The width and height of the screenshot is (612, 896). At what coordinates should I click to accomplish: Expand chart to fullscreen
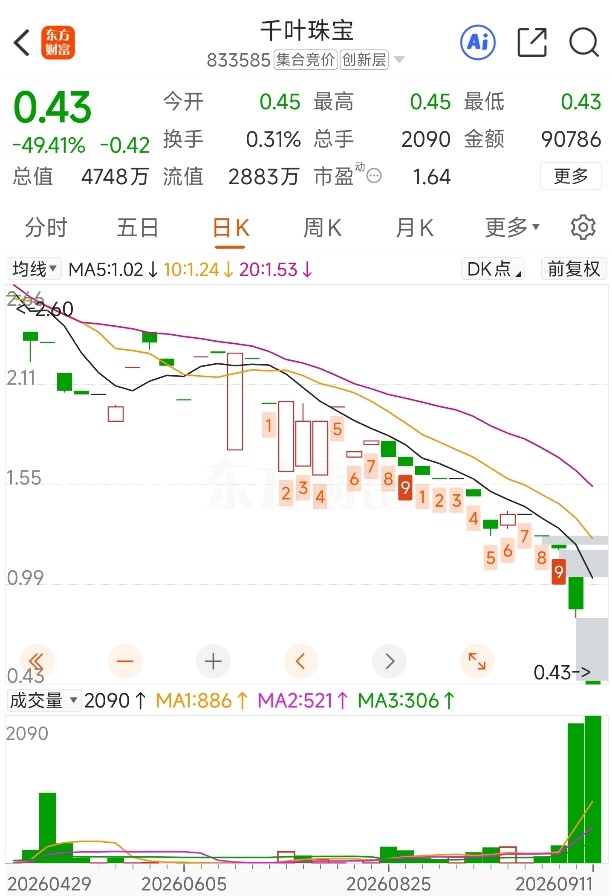pyautogui.click(x=477, y=661)
